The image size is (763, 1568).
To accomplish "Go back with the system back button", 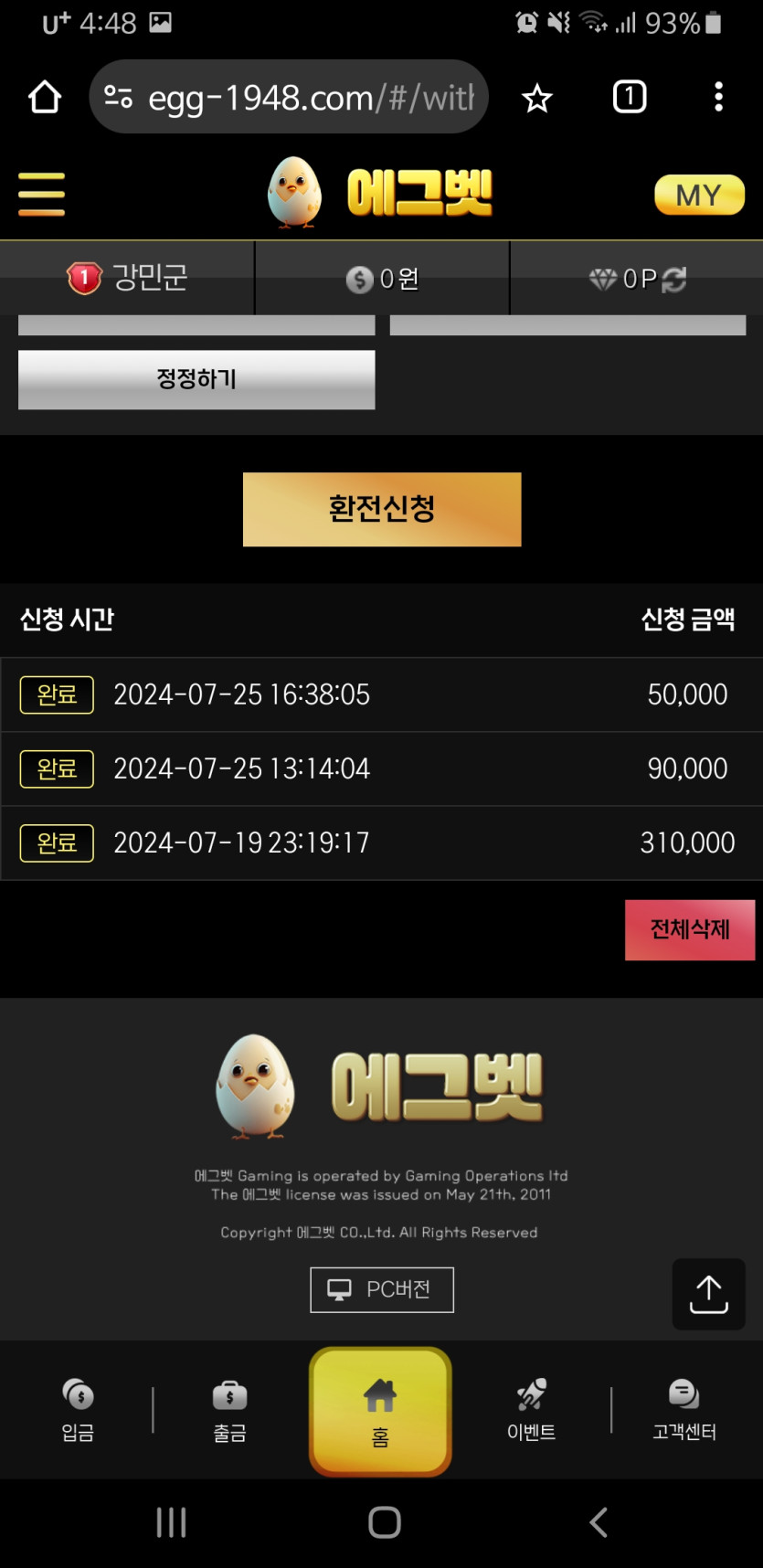I will tap(599, 1522).
